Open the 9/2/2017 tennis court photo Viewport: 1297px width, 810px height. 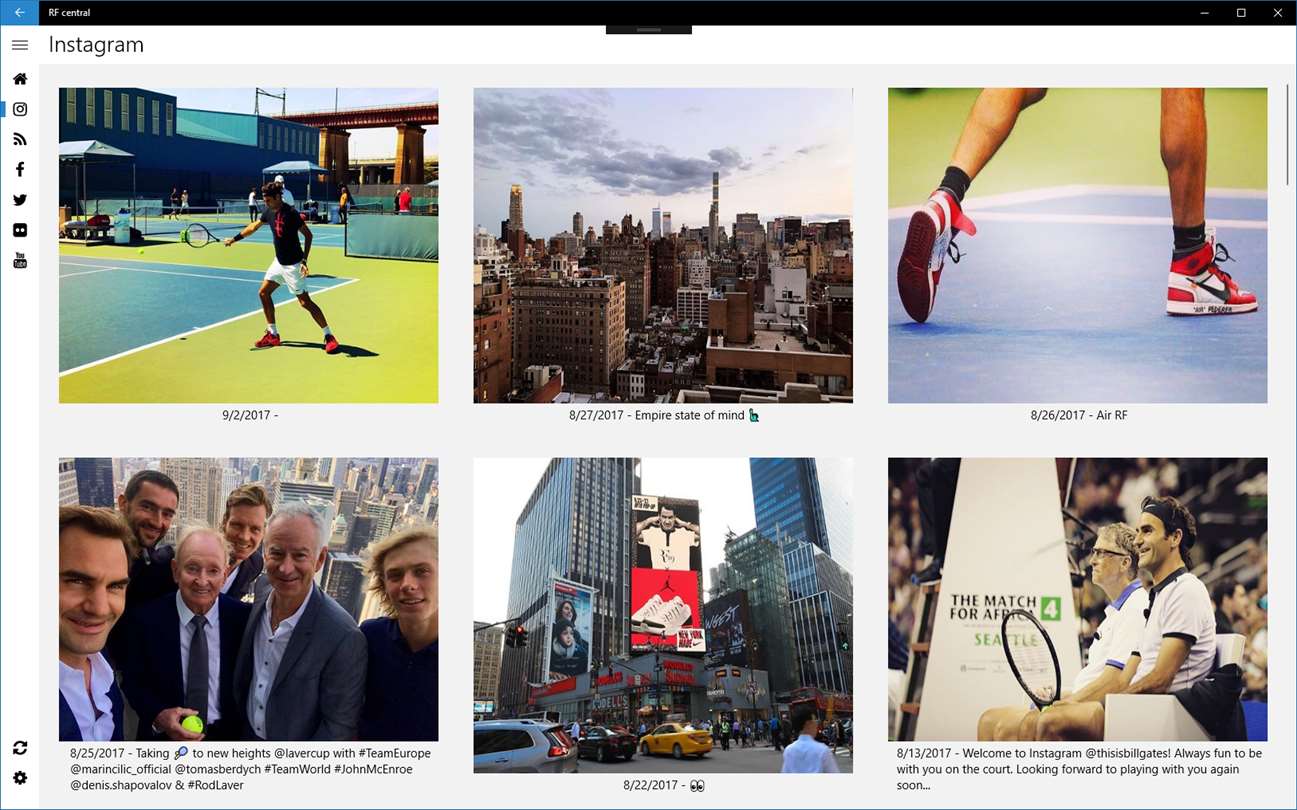(248, 245)
